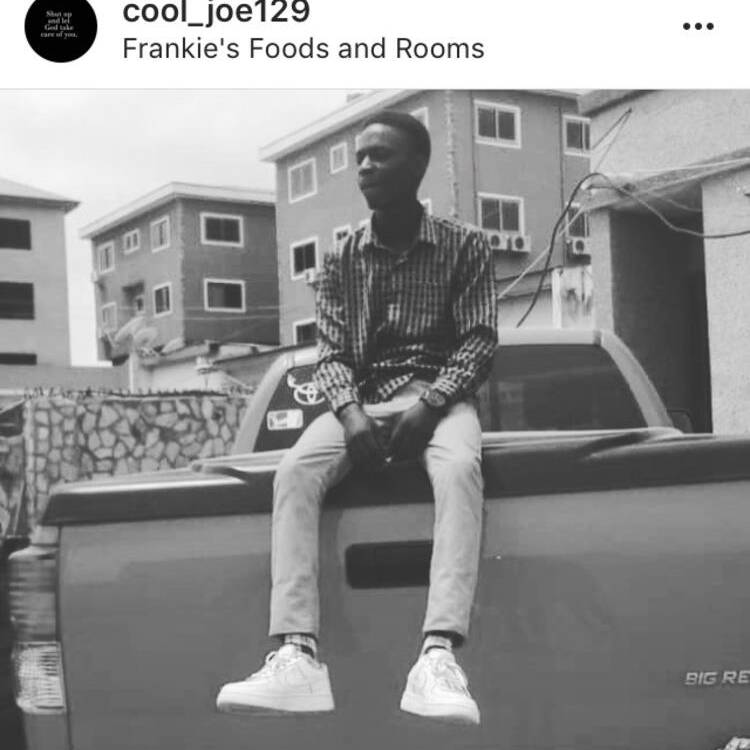Open the post's three-dot options menu

697,26
